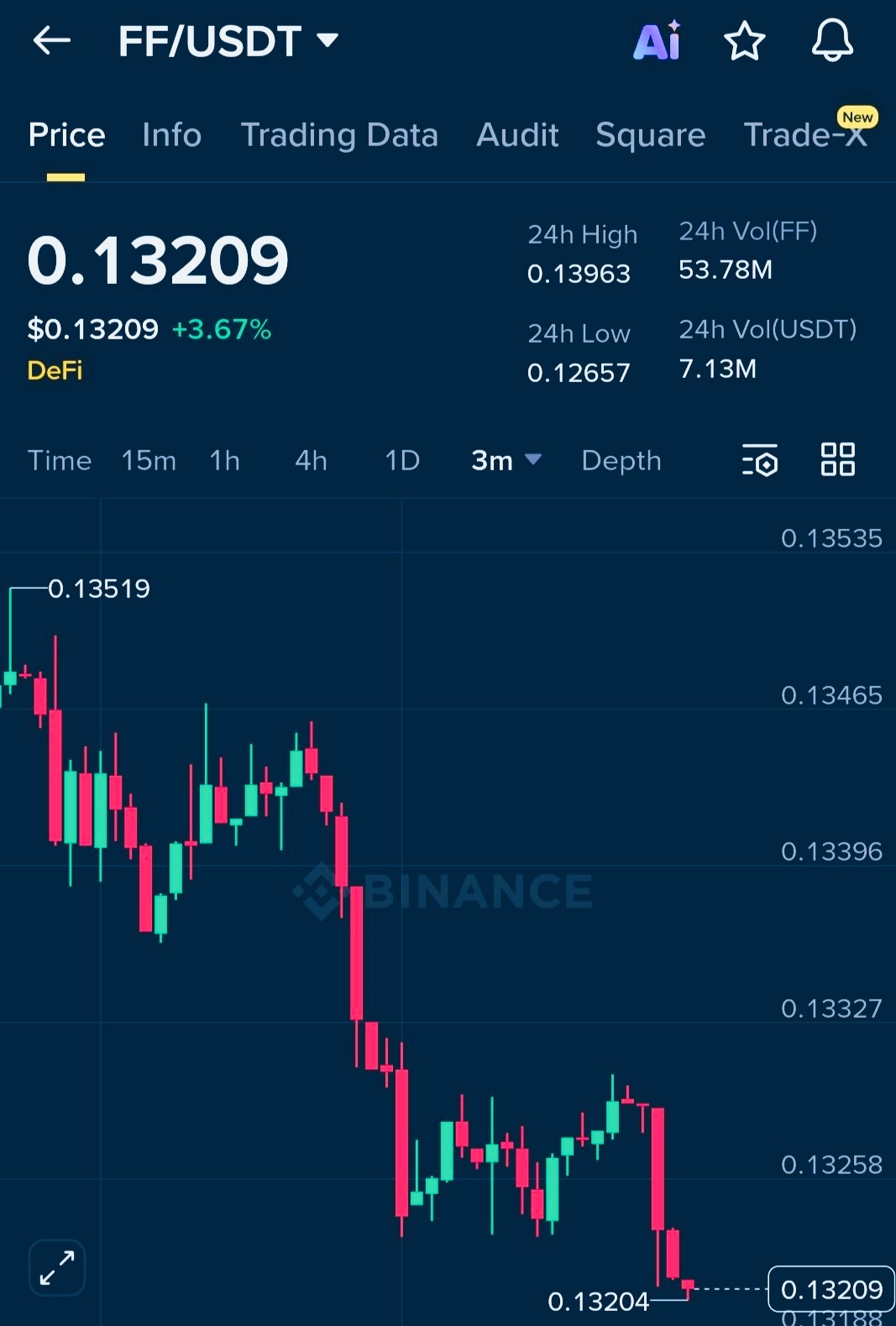Switch to the Trade-X tab
Image resolution: width=896 pixels, height=1326 pixels.
point(805,135)
